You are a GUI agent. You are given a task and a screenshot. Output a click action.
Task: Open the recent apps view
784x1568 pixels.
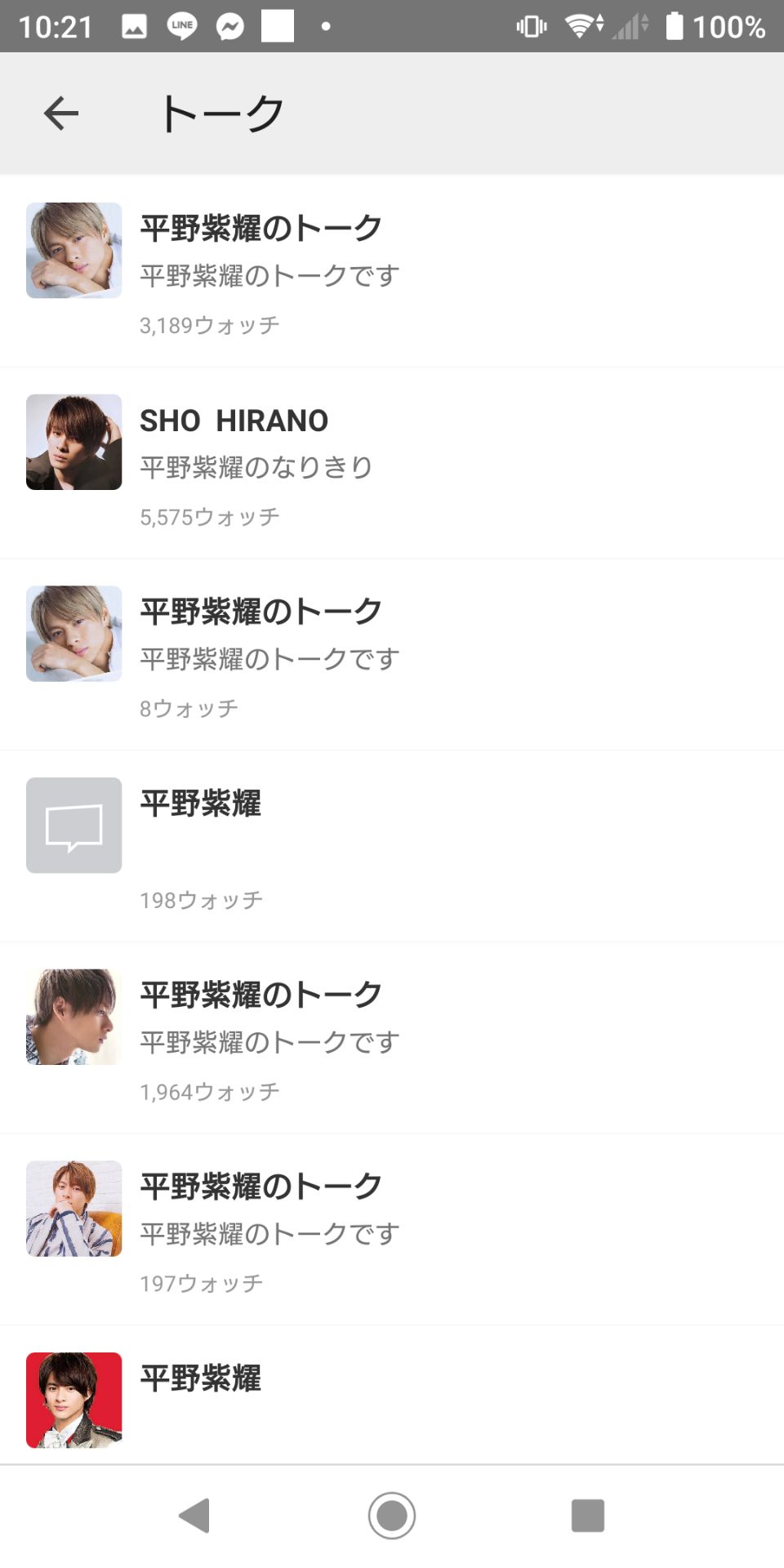coord(587,1516)
